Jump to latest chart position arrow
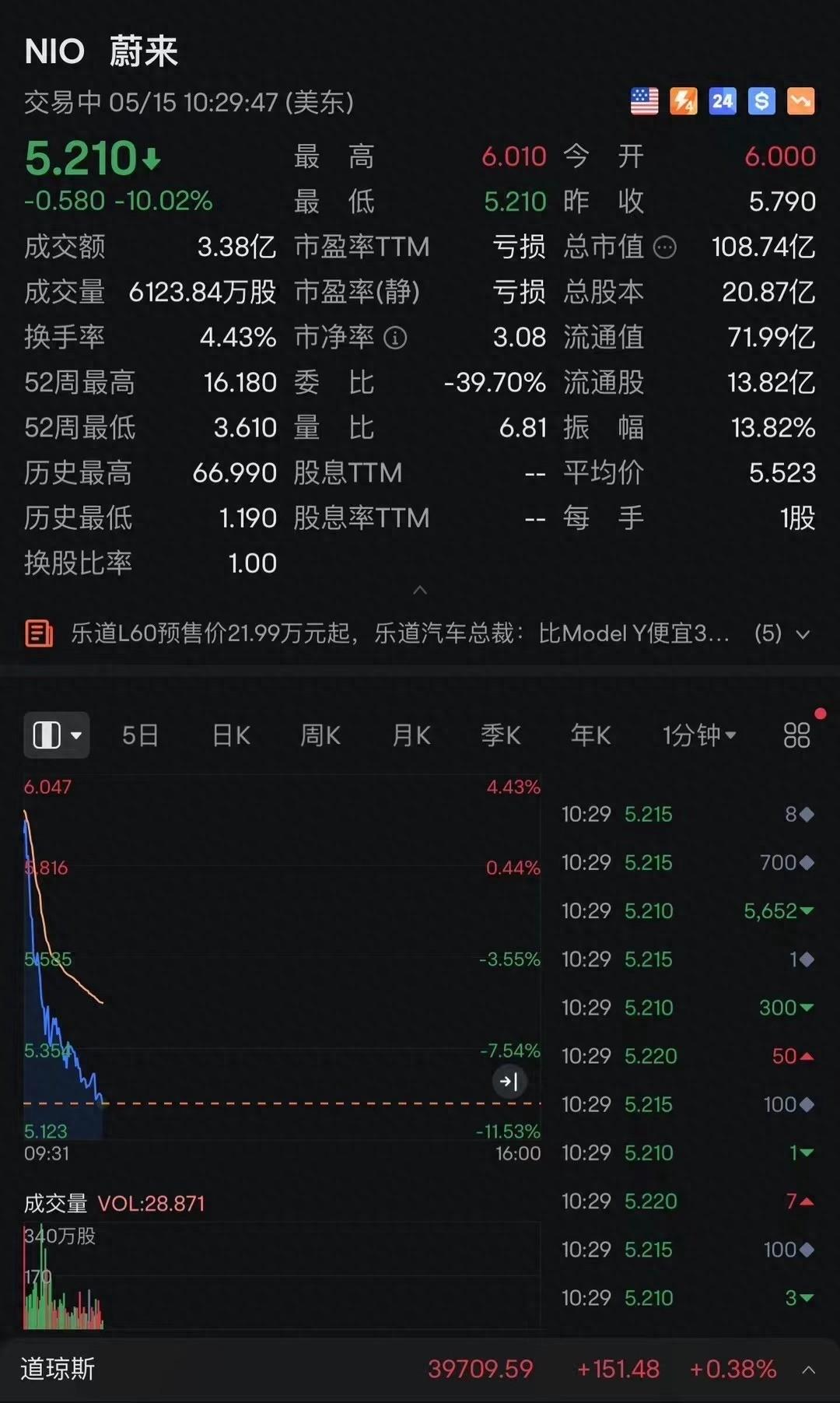840x1403 pixels. [509, 1081]
